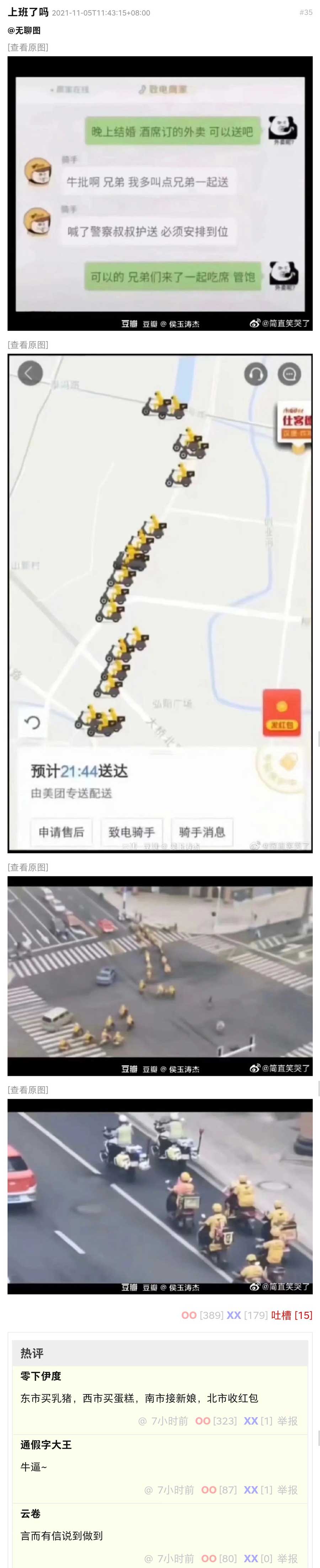The width and height of the screenshot is (320, 1568).
Task: Downvote 零下伊度's hot comment
Action: (251, 1421)
